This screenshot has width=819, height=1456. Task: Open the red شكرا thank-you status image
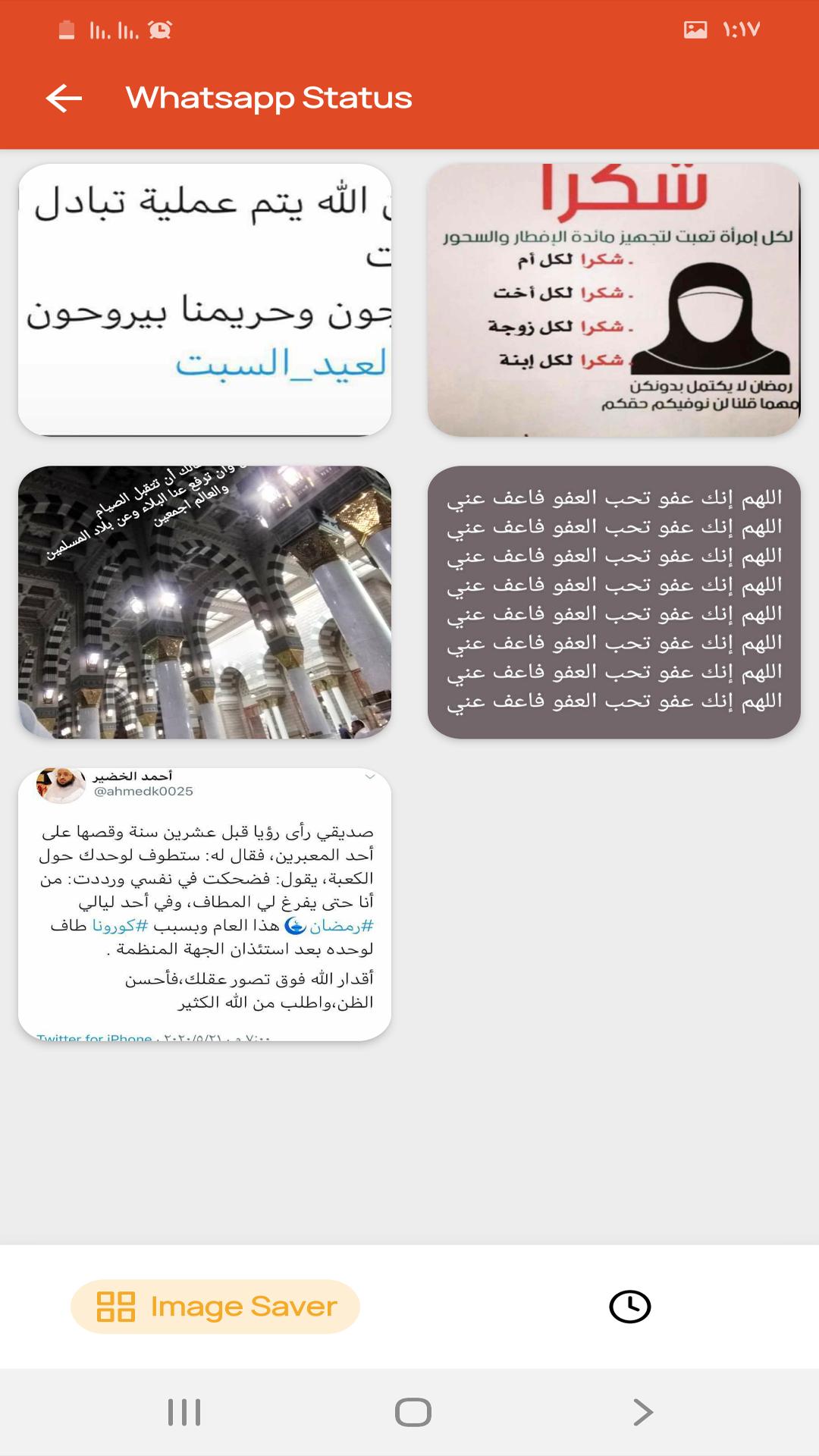(x=613, y=300)
